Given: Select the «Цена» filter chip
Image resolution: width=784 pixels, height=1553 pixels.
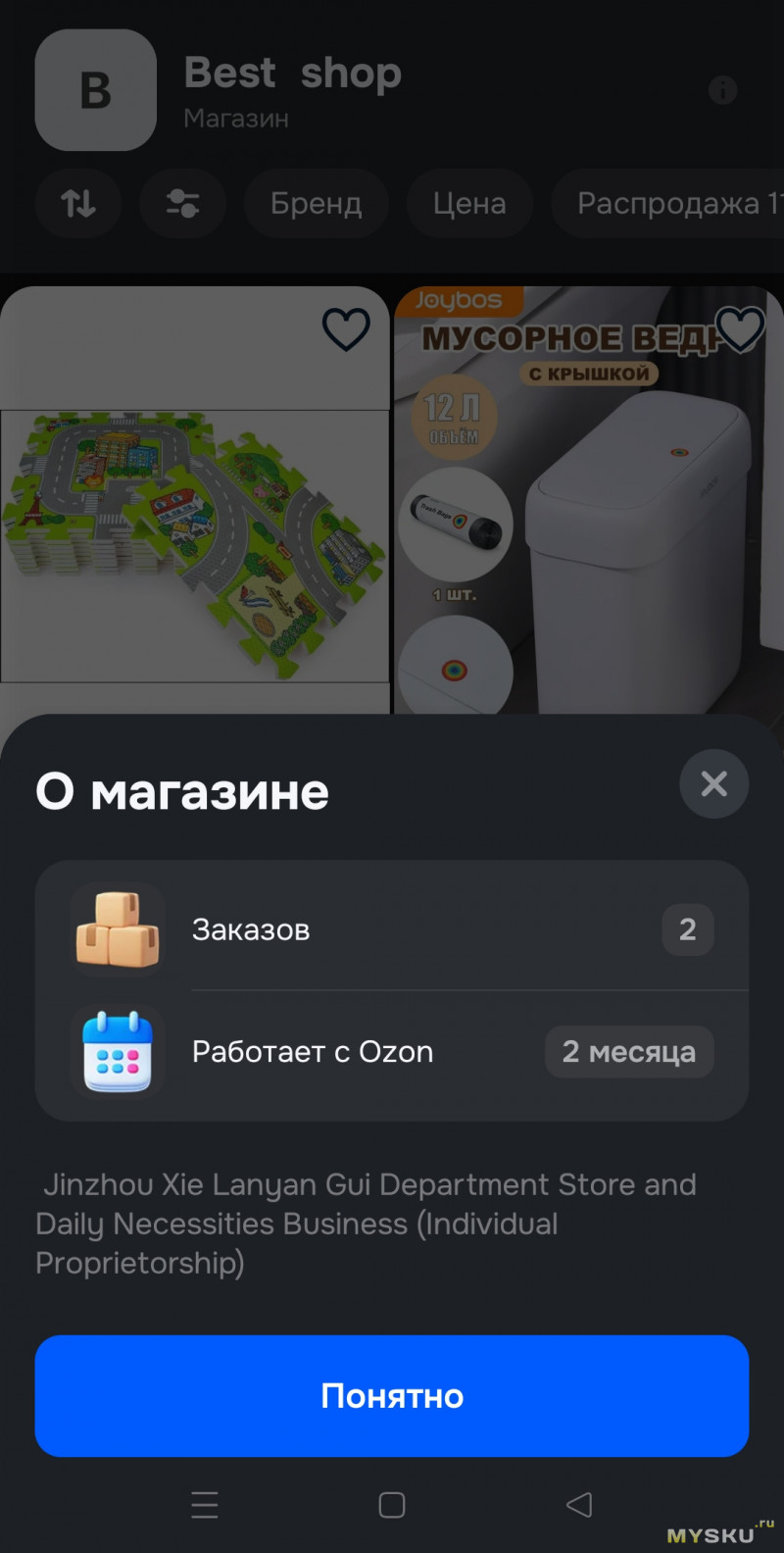Looking at the screenshot, I should point(469,203).
